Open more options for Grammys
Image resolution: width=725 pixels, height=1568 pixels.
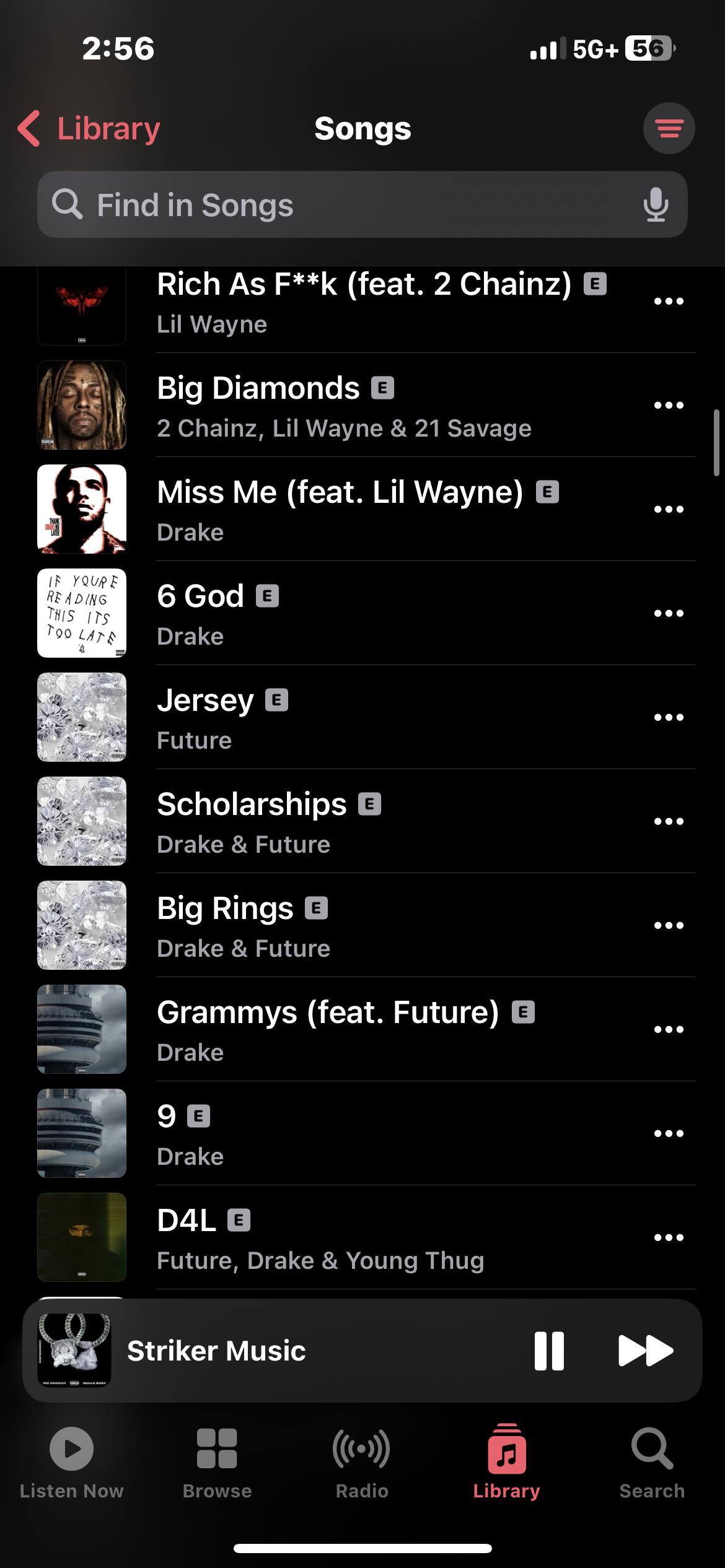tap(669, 1029)
